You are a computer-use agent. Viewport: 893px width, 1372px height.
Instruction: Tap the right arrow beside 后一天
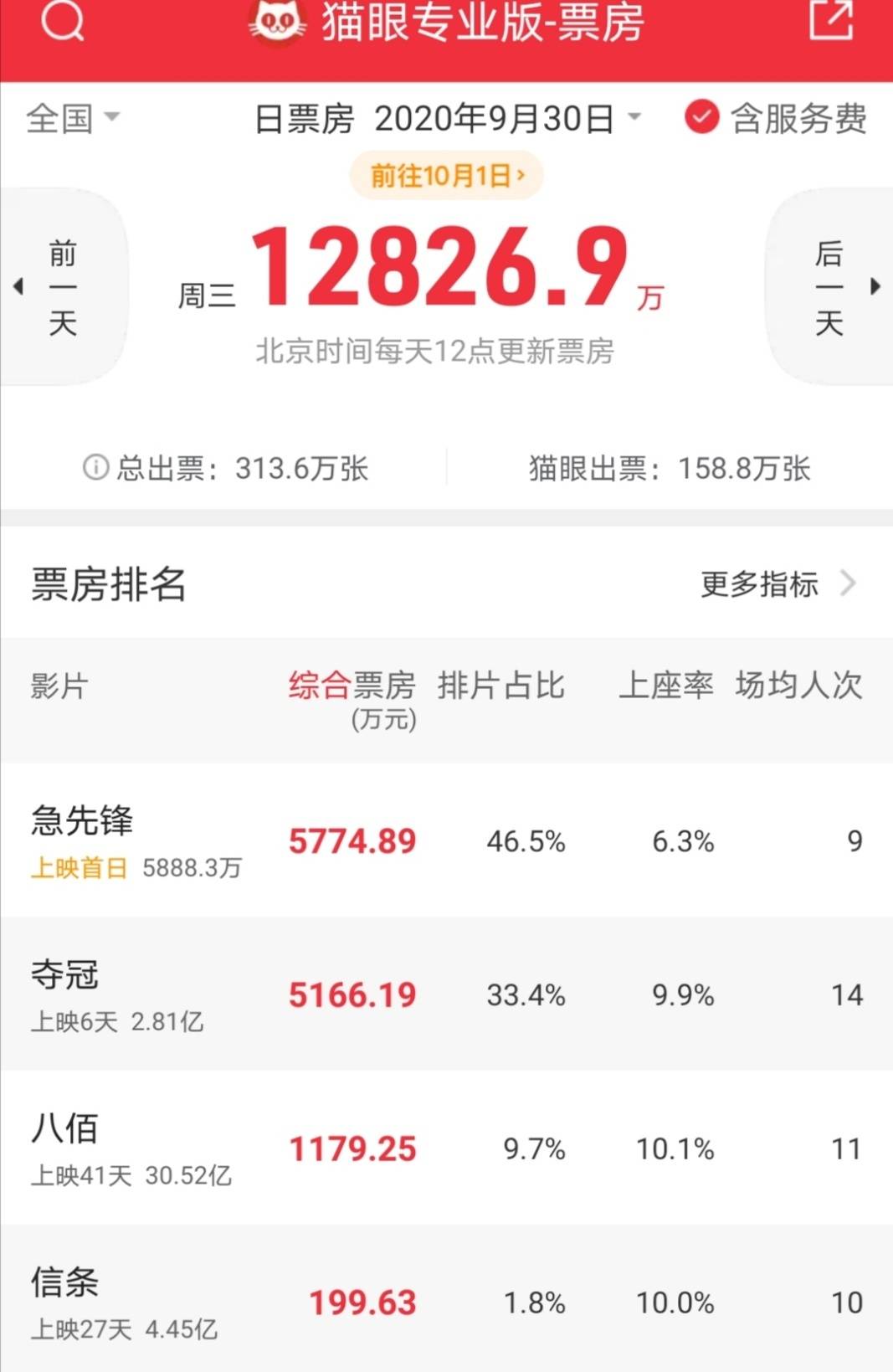(877, 286)
